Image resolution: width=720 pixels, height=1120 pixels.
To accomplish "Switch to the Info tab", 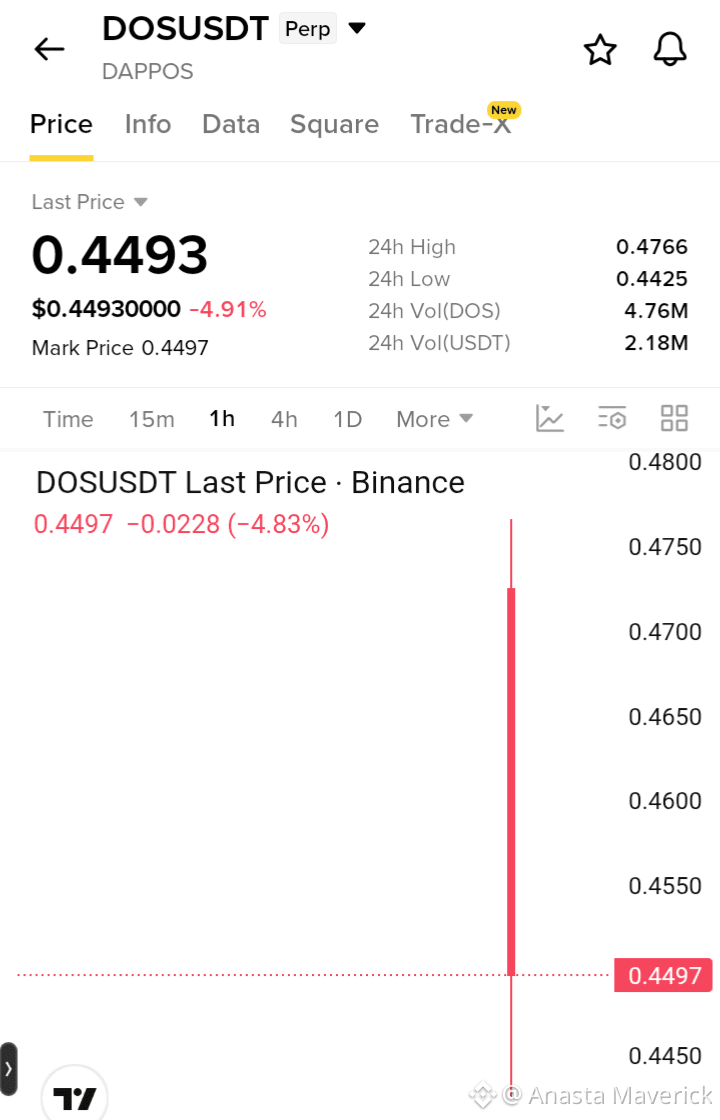I will [148, 124].
